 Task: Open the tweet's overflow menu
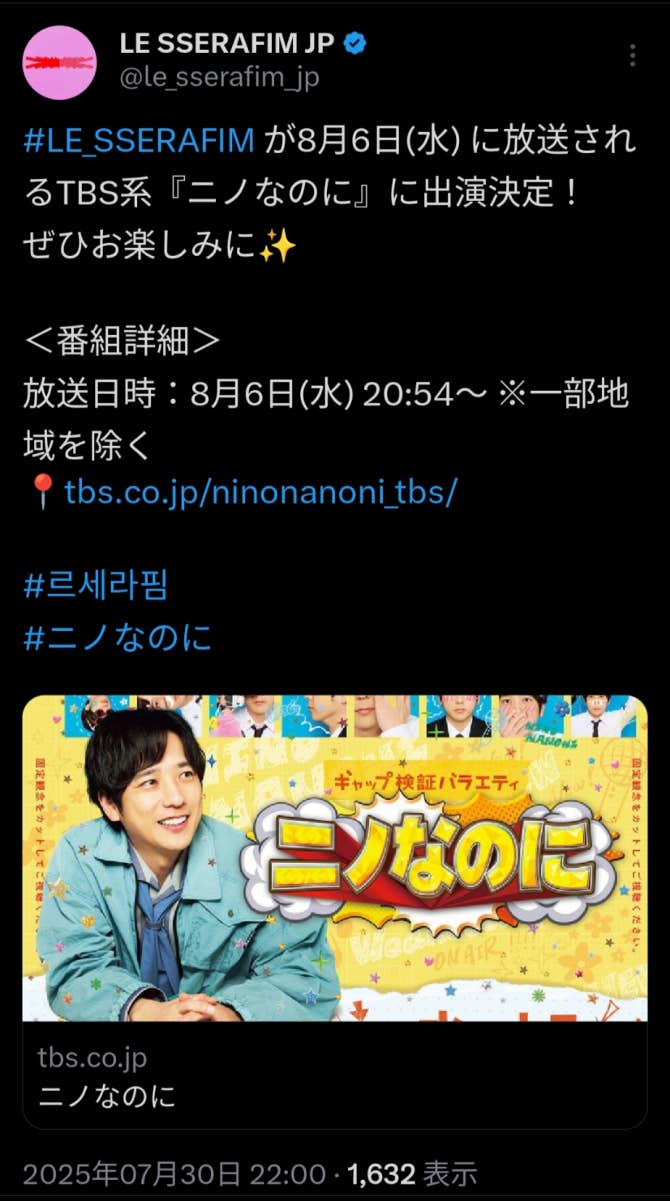point(632,57)
